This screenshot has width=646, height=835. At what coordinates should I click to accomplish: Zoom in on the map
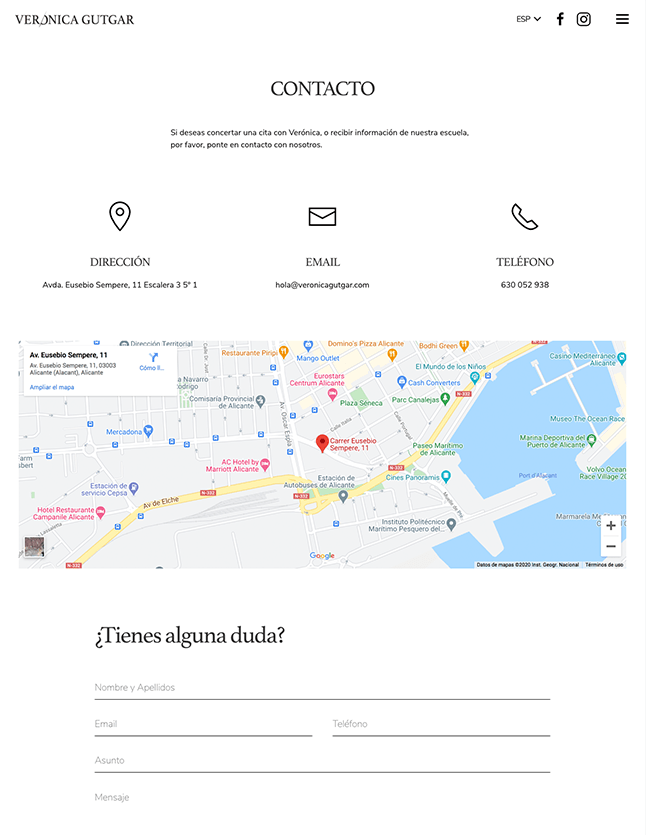(611, 526)
